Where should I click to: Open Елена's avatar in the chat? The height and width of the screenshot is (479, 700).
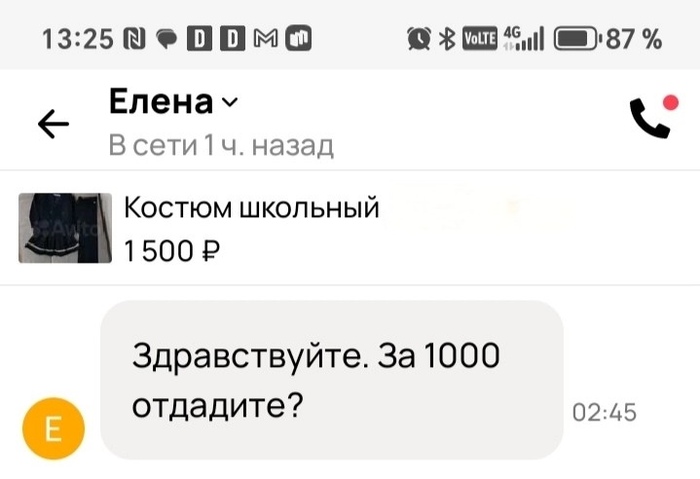tap(53, 427)
